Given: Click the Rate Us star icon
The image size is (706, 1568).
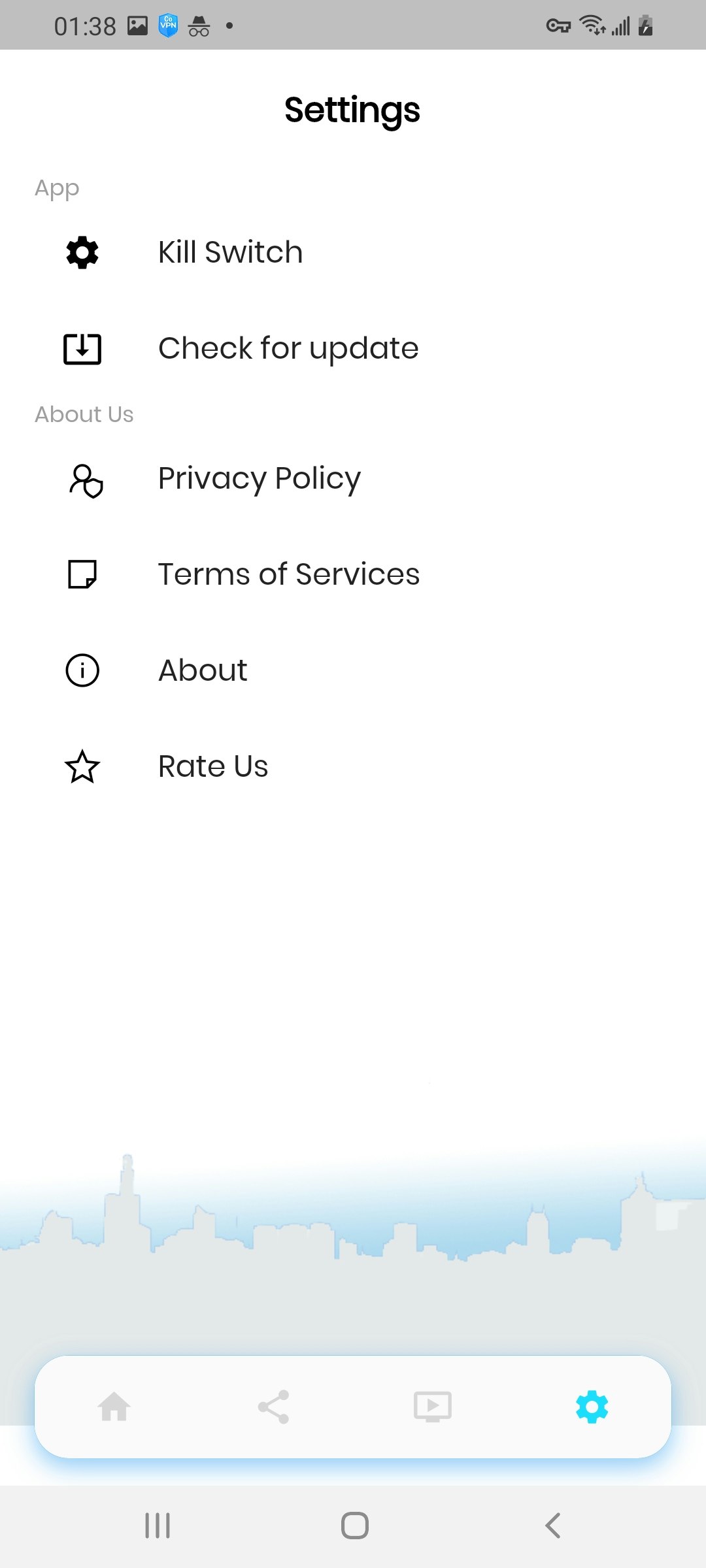Looking at the screenshot, I should click(x=81, y=766).
